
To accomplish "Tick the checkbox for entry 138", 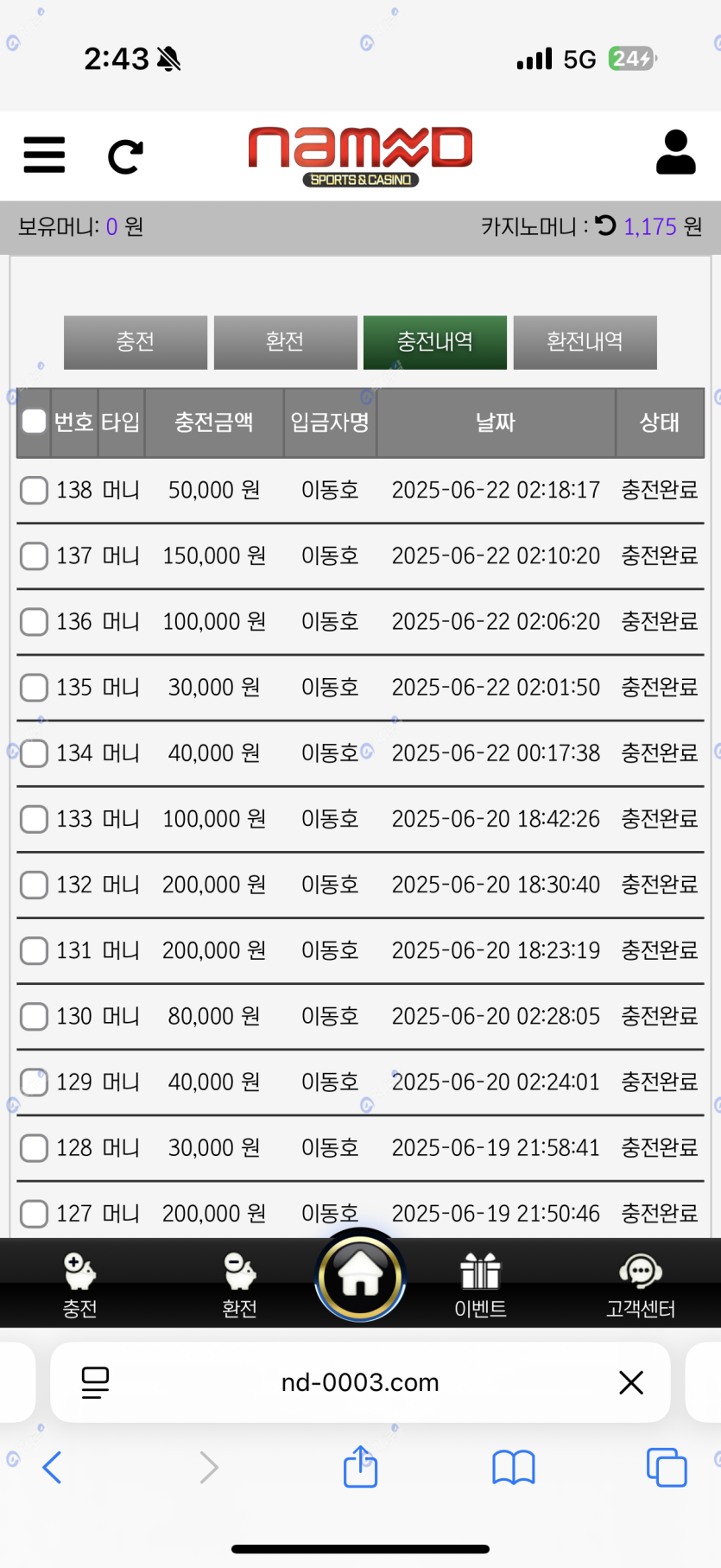I will 34,490.
